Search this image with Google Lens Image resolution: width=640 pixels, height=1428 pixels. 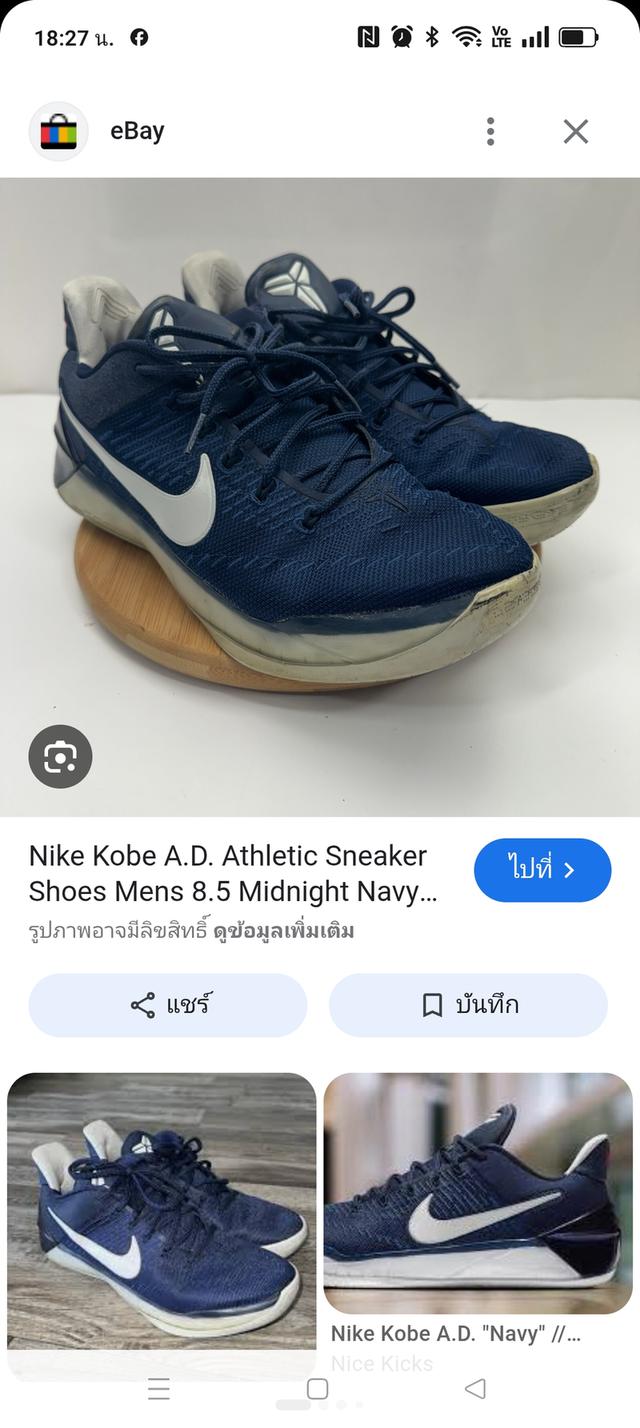click(60, 757)
